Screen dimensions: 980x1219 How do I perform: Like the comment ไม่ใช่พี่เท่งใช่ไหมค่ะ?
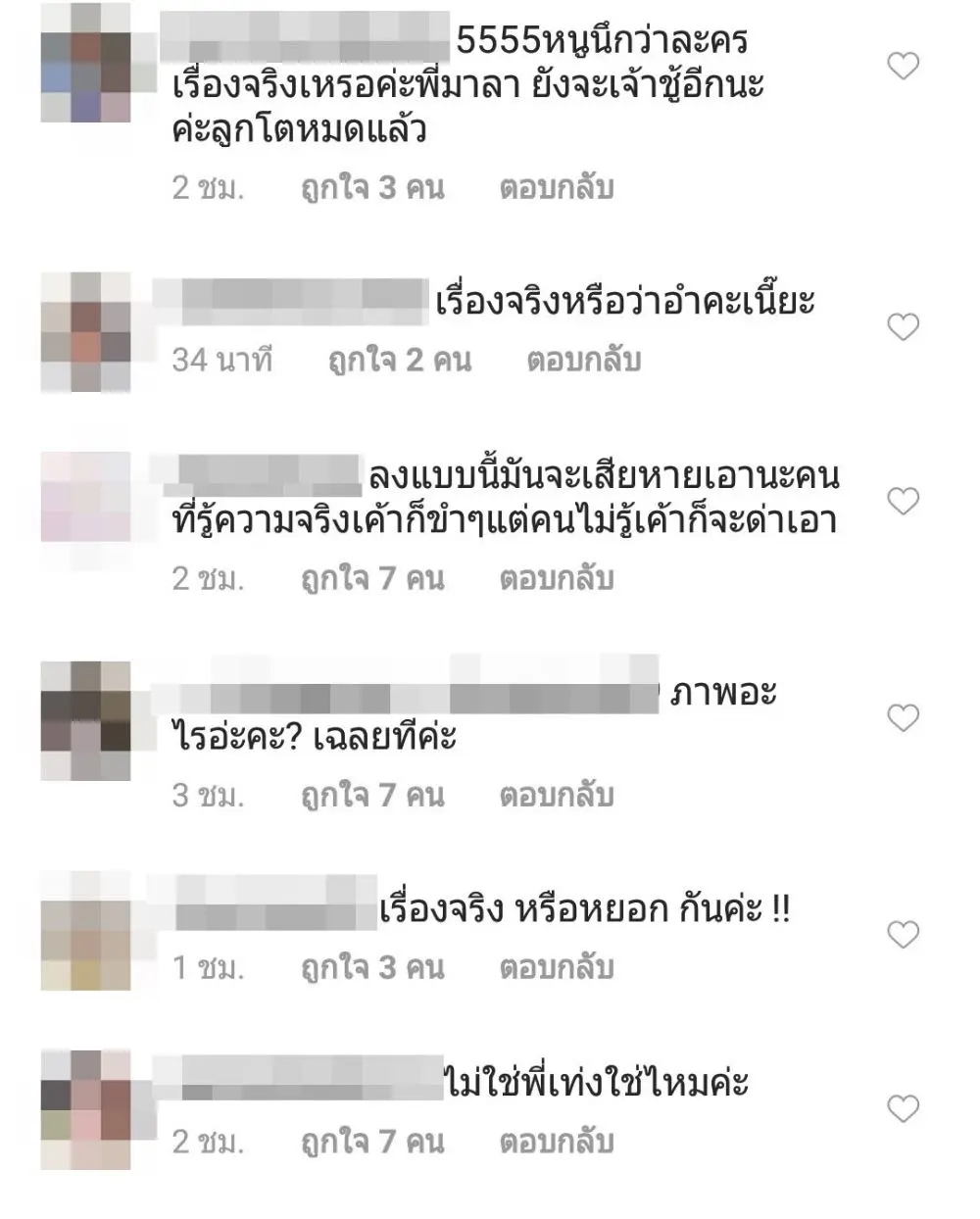pos(903,1109)
